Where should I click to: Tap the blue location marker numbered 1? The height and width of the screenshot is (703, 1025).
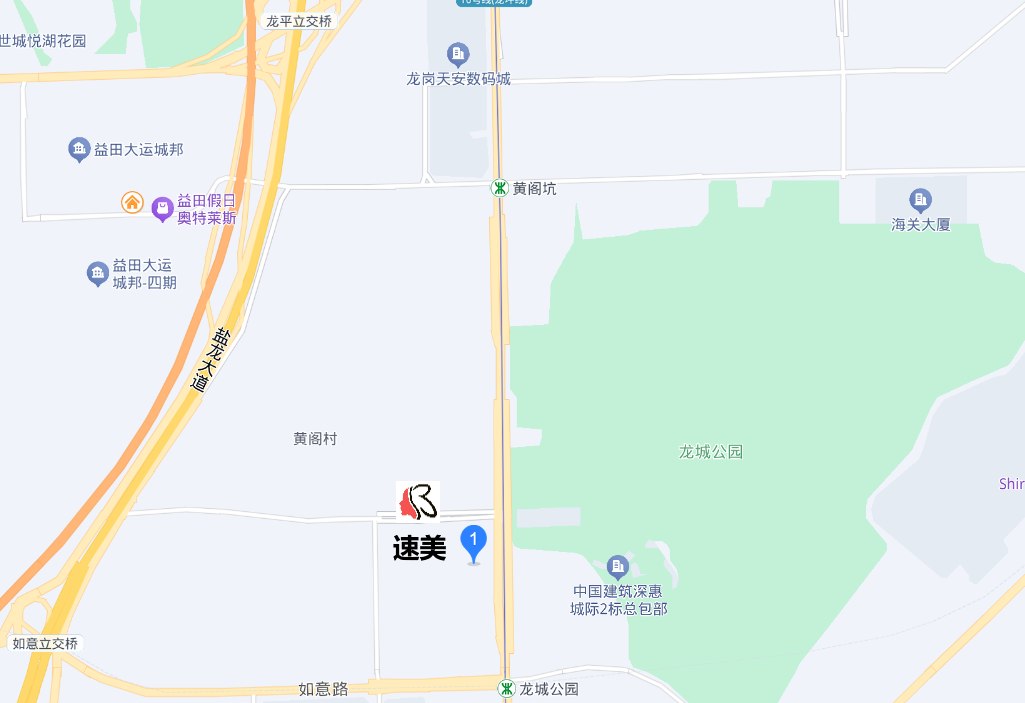[473, 542]
